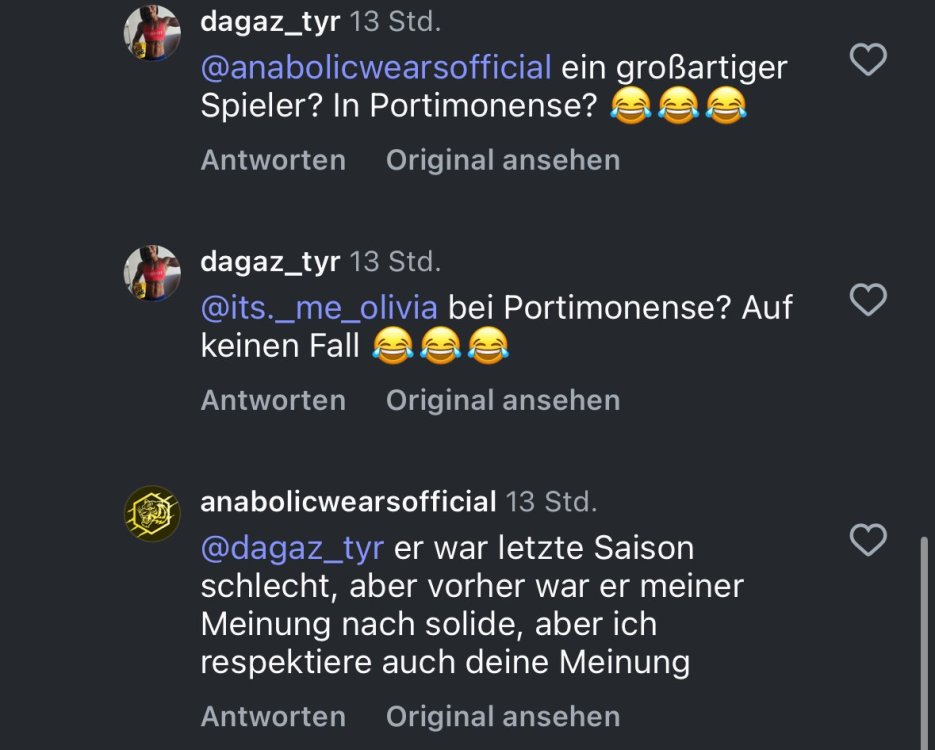Viewport: 935px width, 750px height.
Task: Open the @anabolicwearsofficial mention link
Action: click(376, 68)
